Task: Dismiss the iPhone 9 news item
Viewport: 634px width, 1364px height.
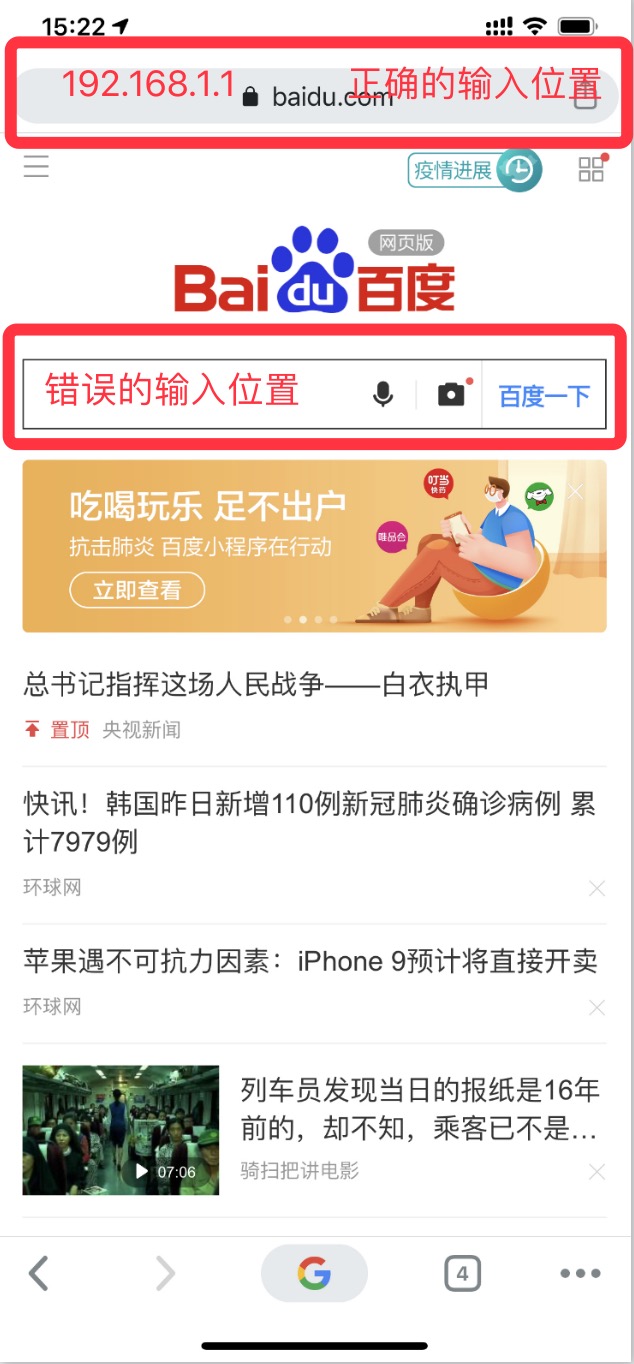Action: (597, 1008)
